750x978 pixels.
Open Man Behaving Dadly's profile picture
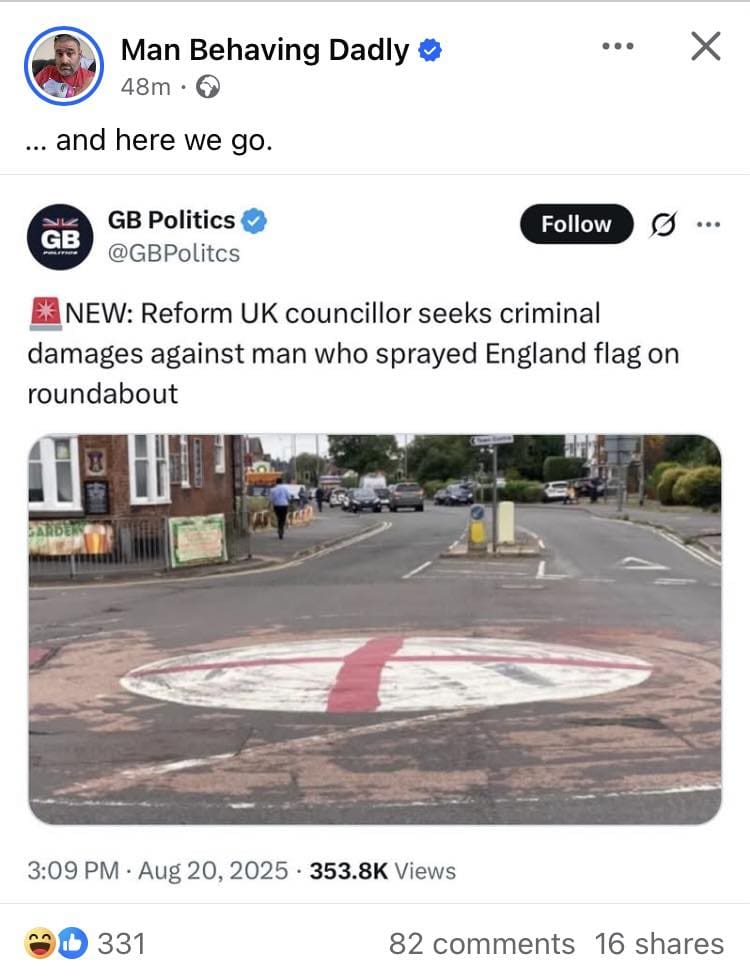coord(64,65)
